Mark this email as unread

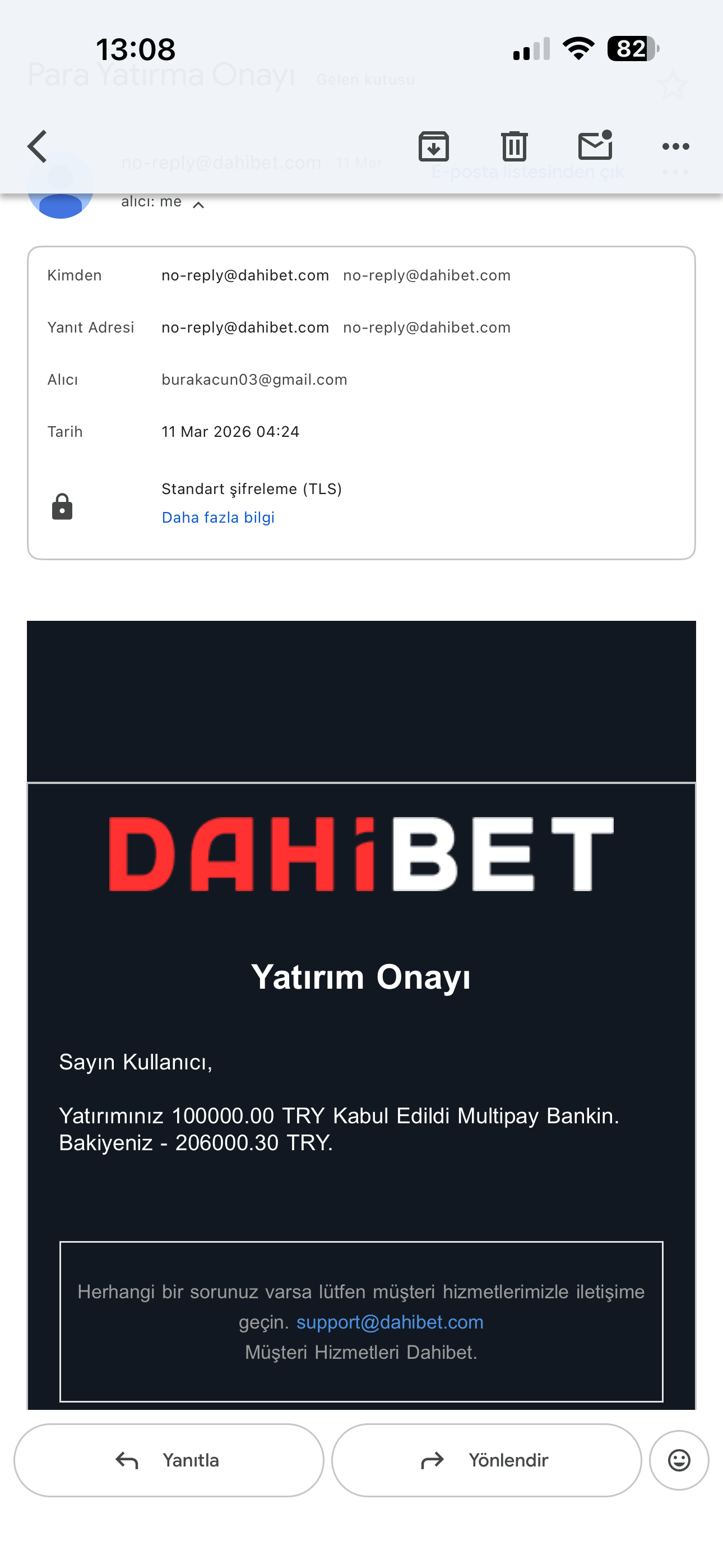595,146
